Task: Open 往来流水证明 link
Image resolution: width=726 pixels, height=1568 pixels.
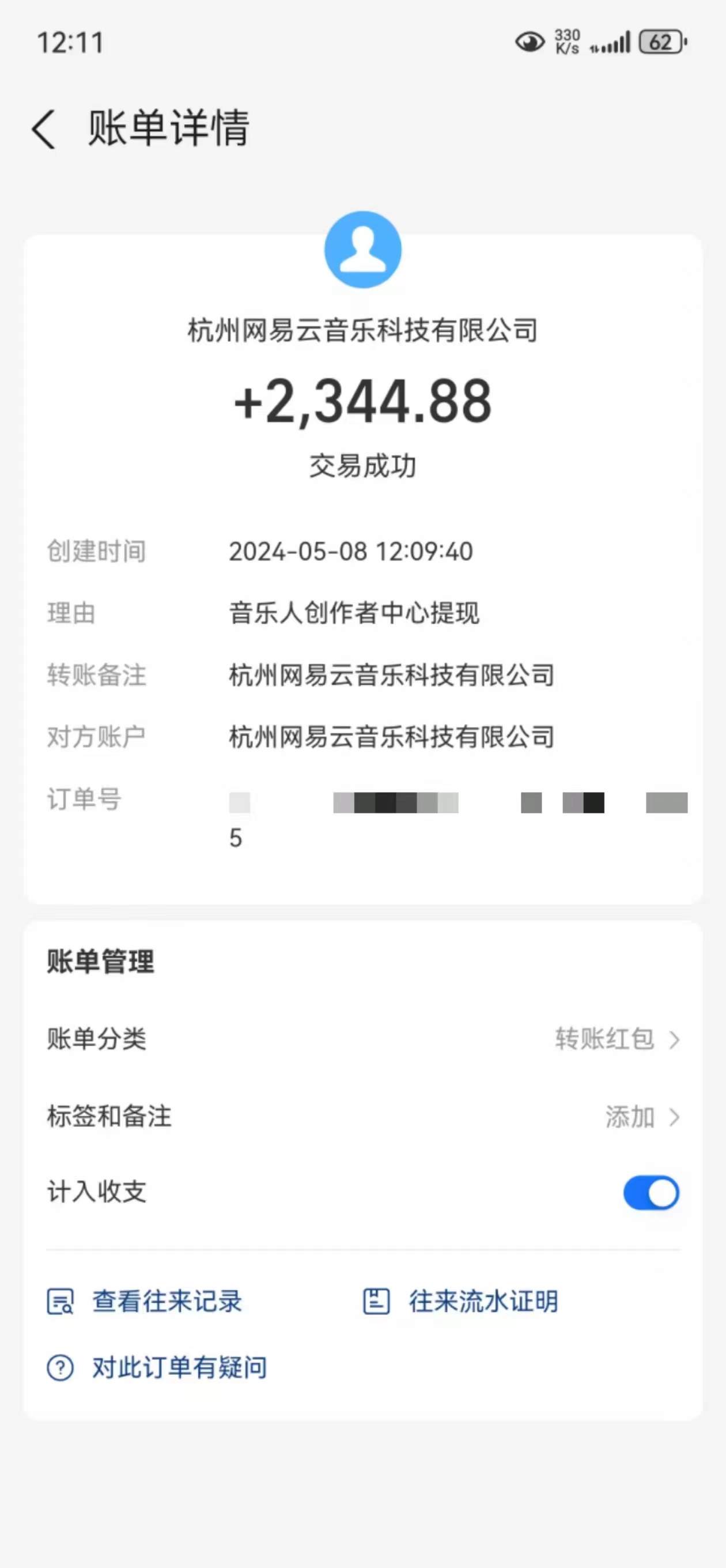Action: click(462, 1302)
